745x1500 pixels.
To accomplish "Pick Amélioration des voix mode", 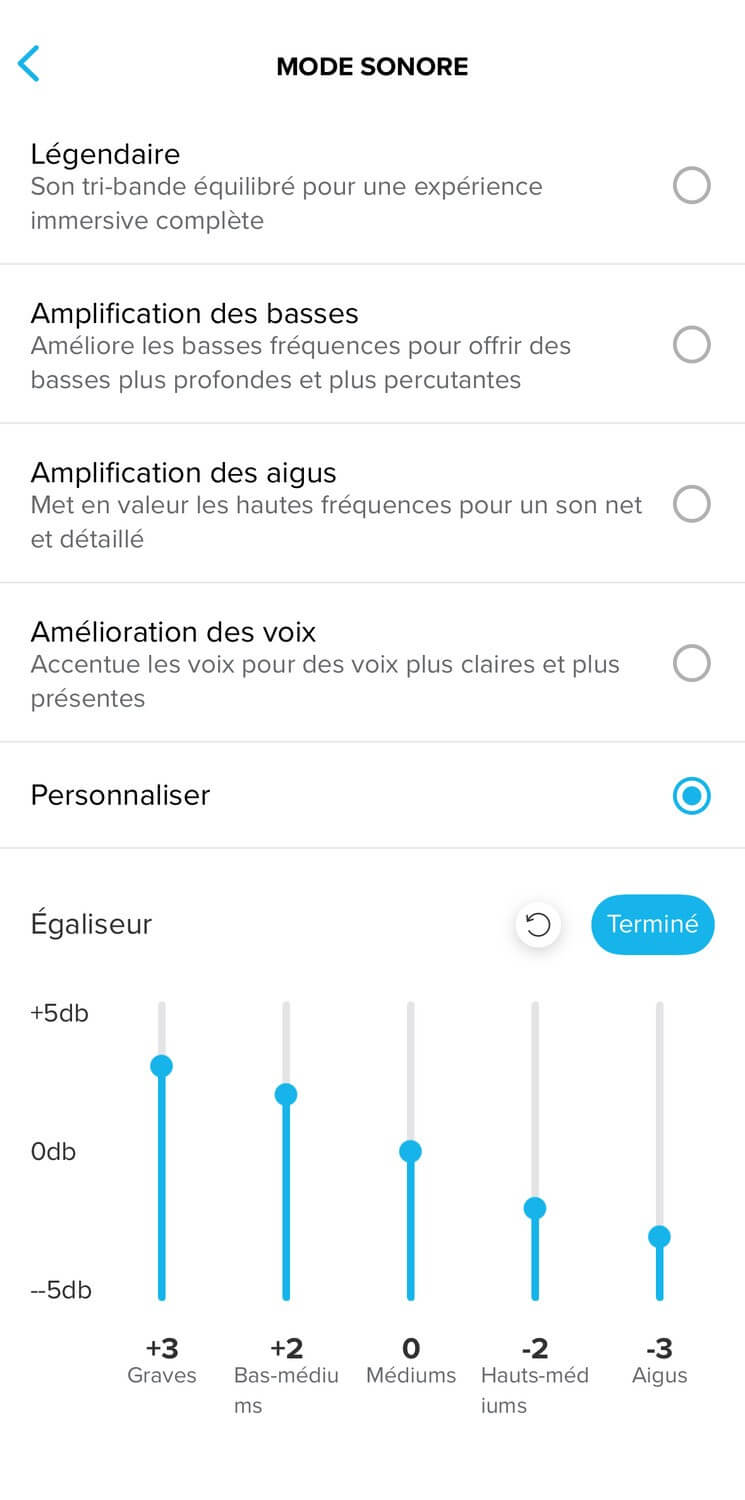I will coord(691,663).
